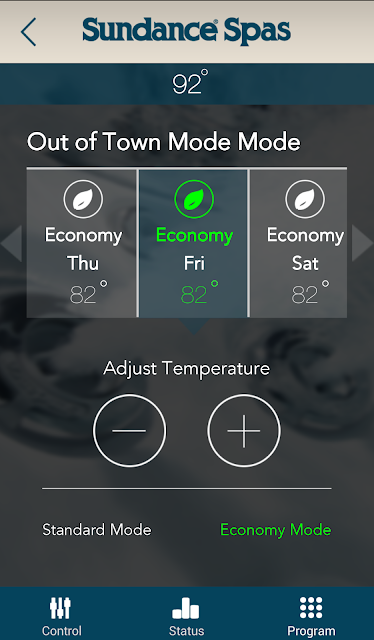Increase temperature with the plus button
Image resolution: width=374 pixels, height=640 pixels.
[x=244, y=431]
